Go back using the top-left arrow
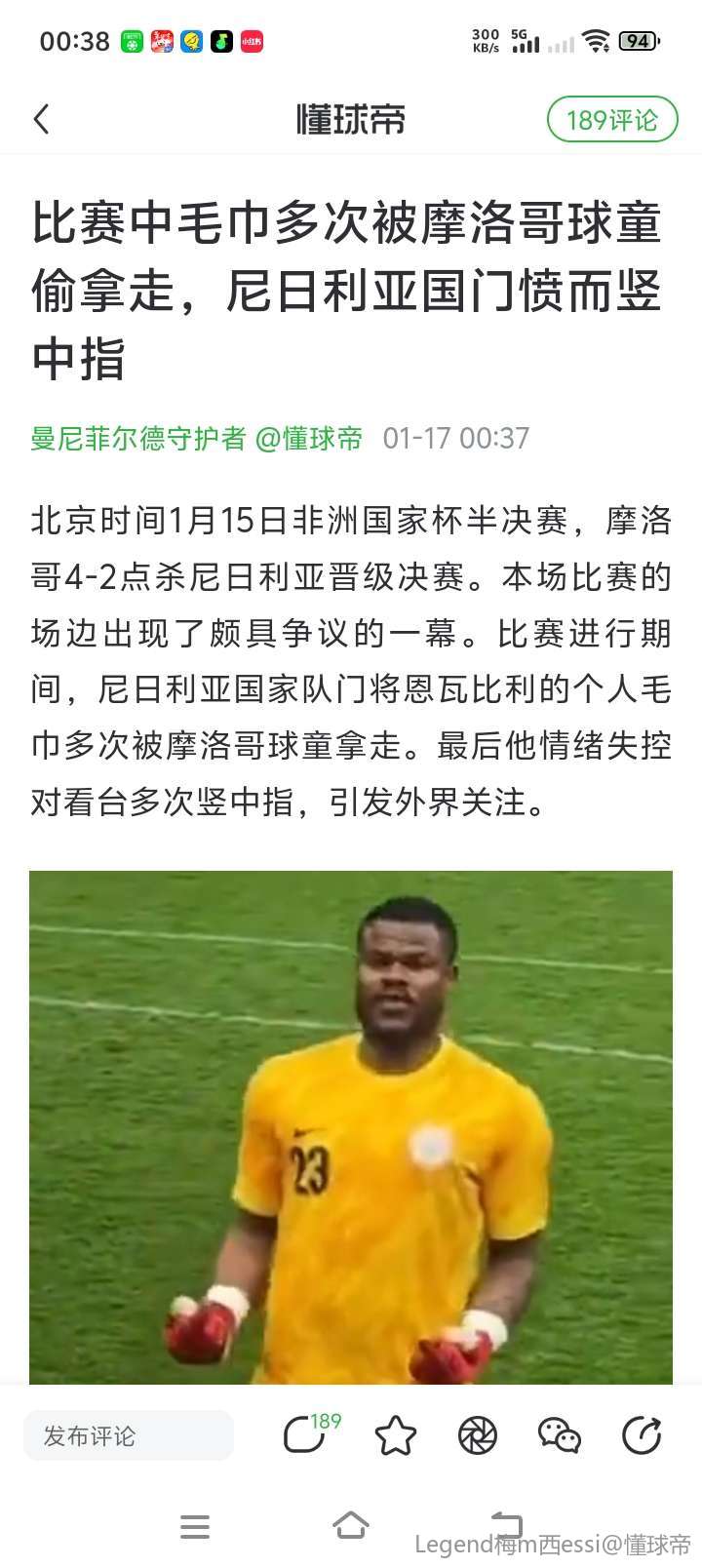702x1568 pixels. click(41, 120)
